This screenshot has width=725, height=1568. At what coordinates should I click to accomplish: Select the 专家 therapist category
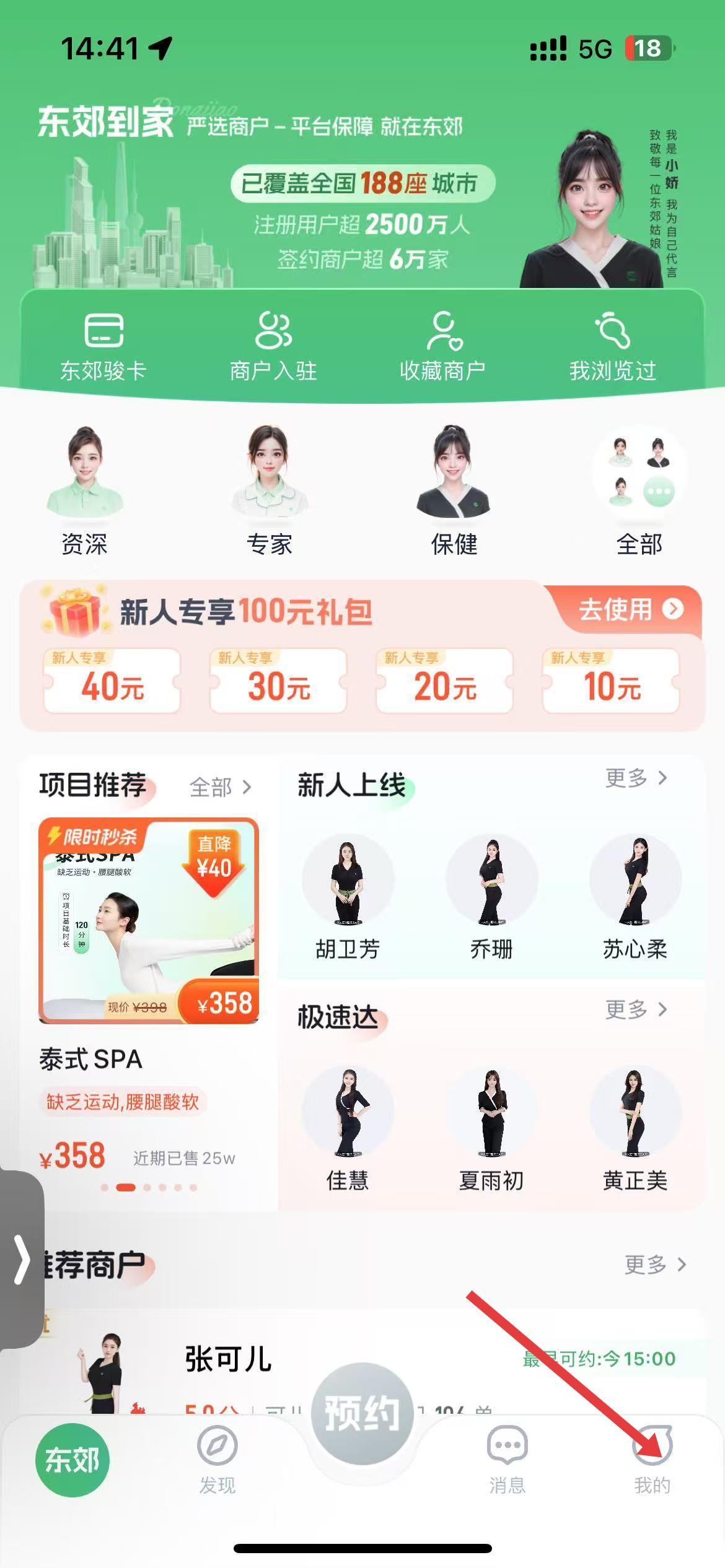point(269,489)
